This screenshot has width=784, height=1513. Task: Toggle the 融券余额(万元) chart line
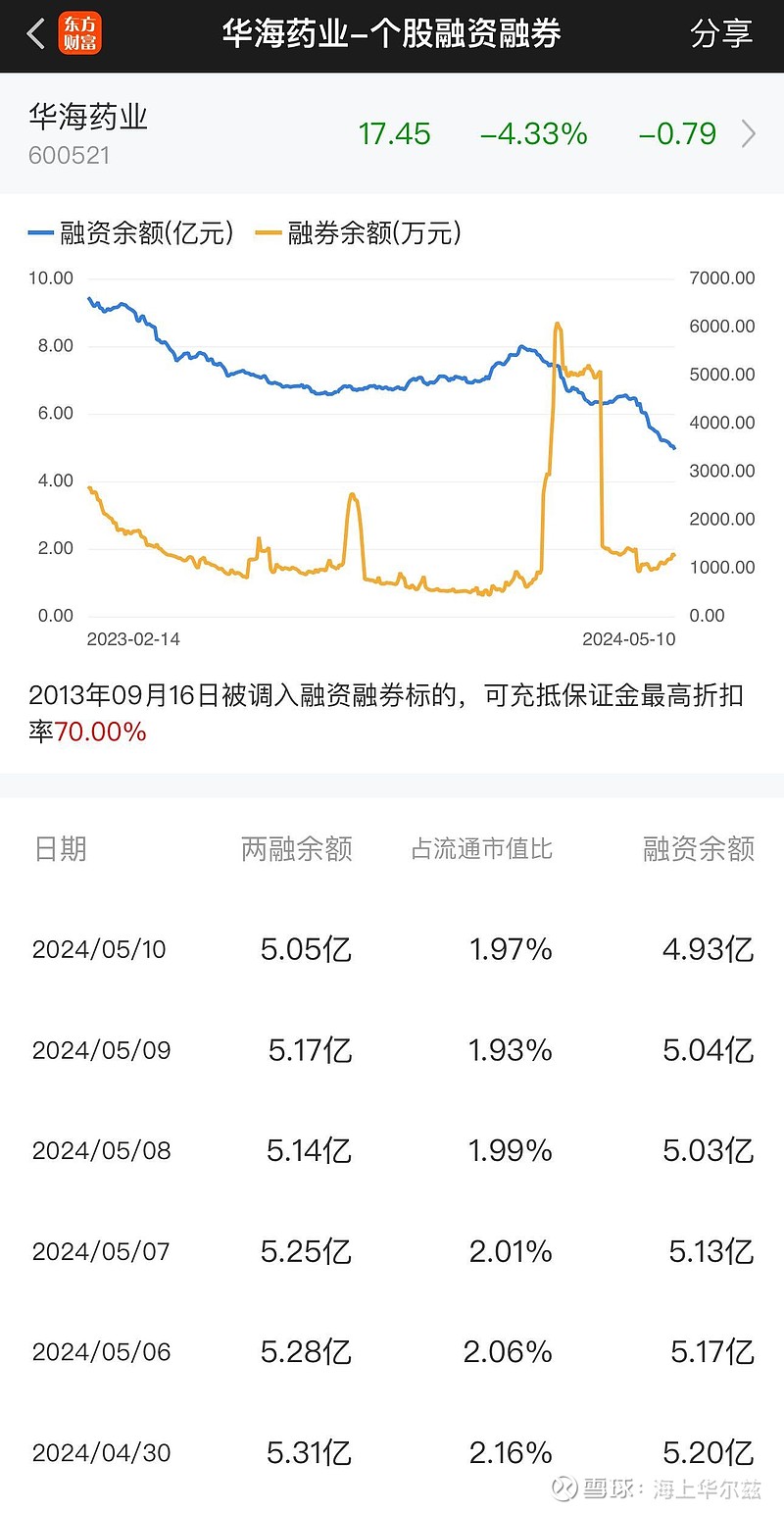point(371,234)
